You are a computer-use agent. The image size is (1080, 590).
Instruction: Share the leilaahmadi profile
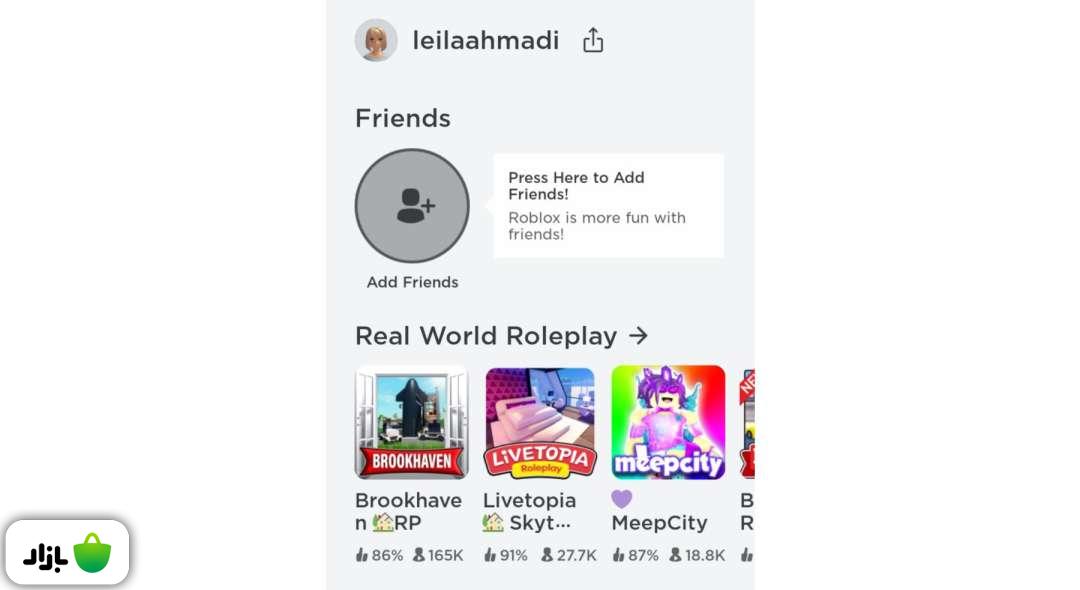coord(593,40)
